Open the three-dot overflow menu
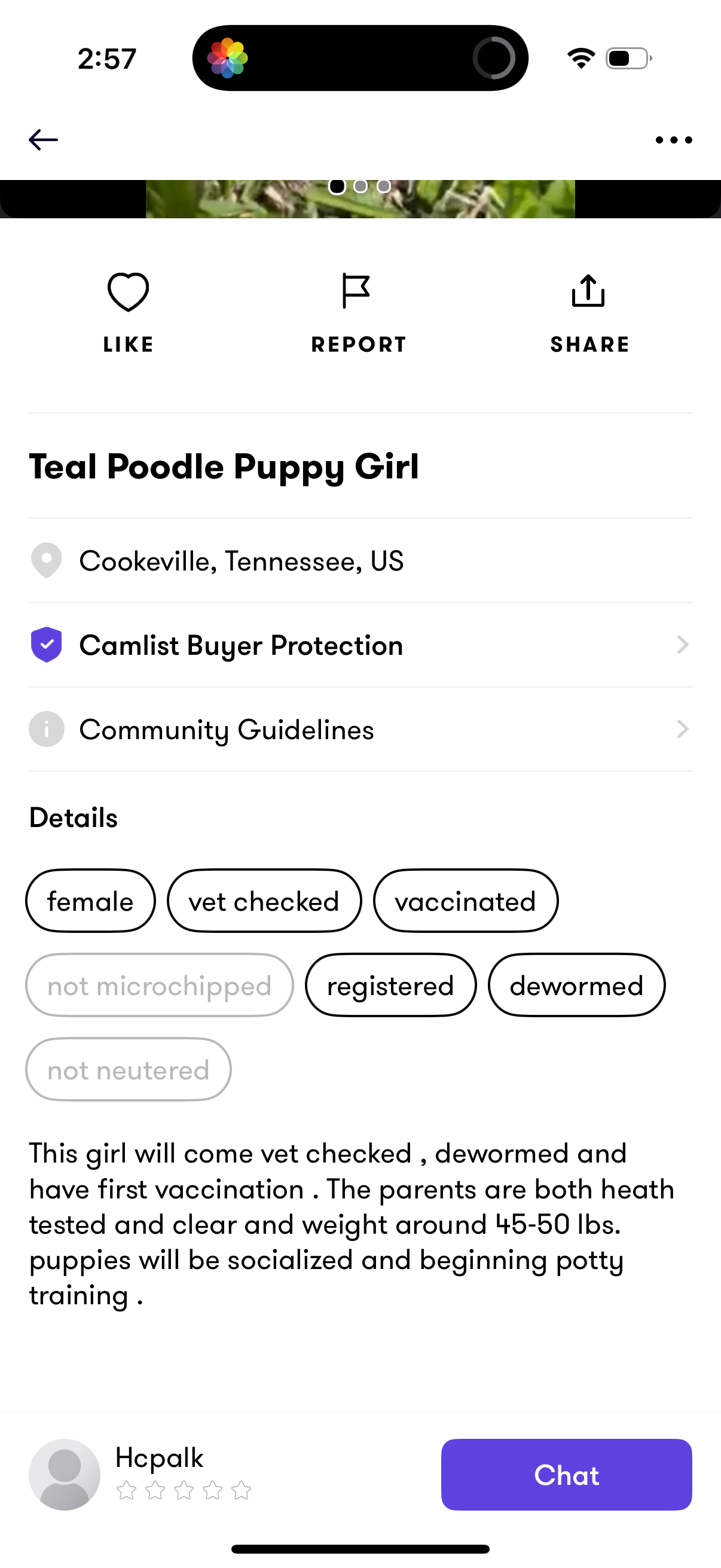Screen dimensions: 721x1568 tap(674, 139)
